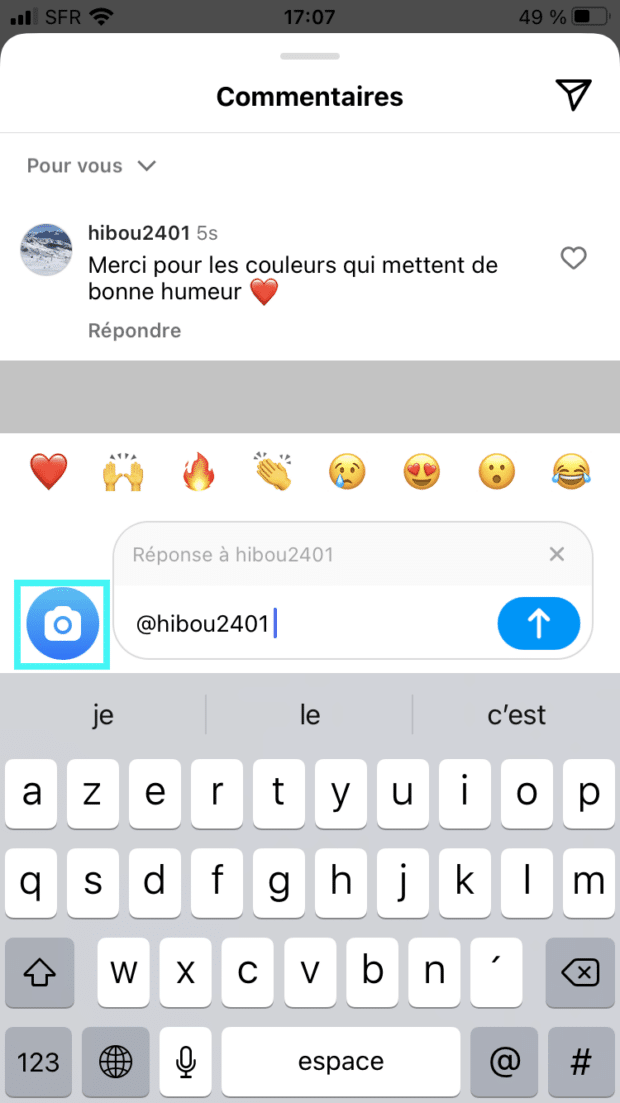This screenshot has height=1103, width=620.
Task: Tap Répondre under hibou2401's comment
Action: point(134,331)
